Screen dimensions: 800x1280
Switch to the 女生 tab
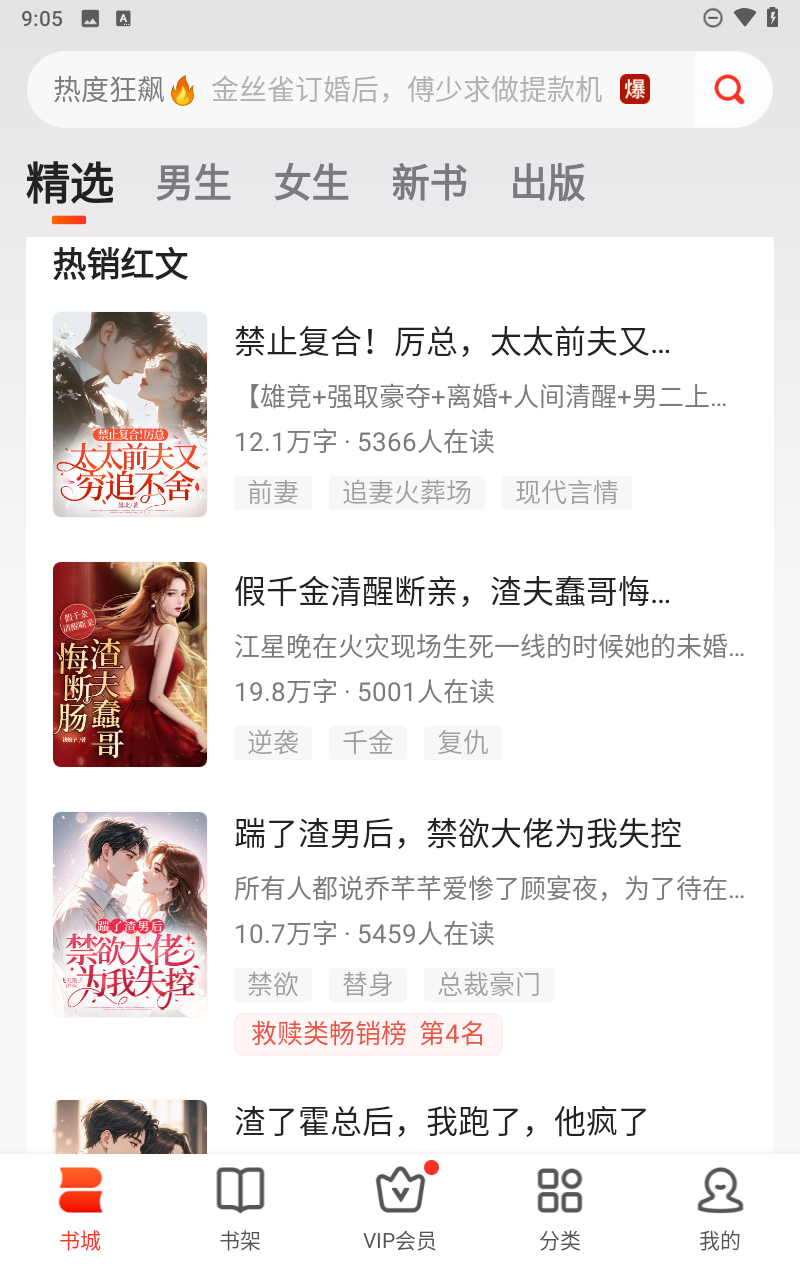(311, 183)
